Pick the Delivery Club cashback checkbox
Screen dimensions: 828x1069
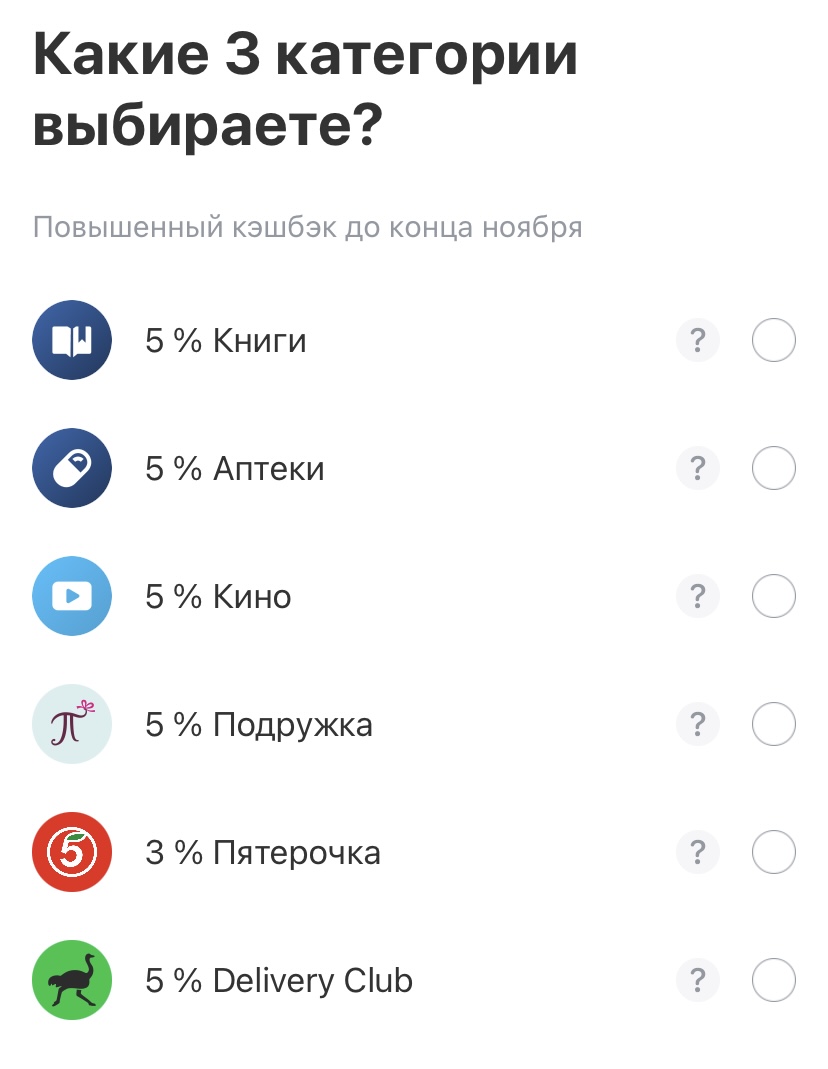click(x=773, y=980)
